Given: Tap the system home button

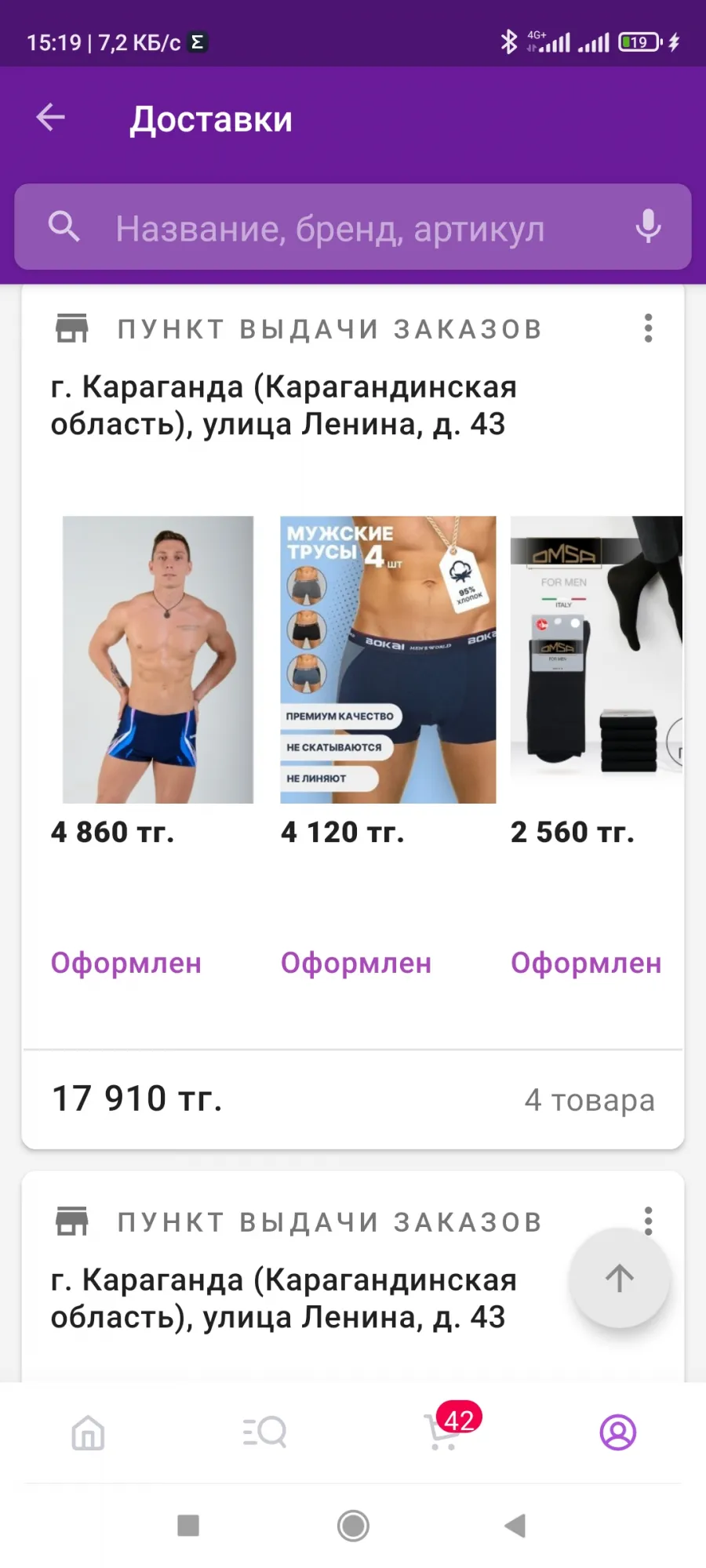Looking at the screenshot, I should pyautogui.click(x=353, y=1526).
